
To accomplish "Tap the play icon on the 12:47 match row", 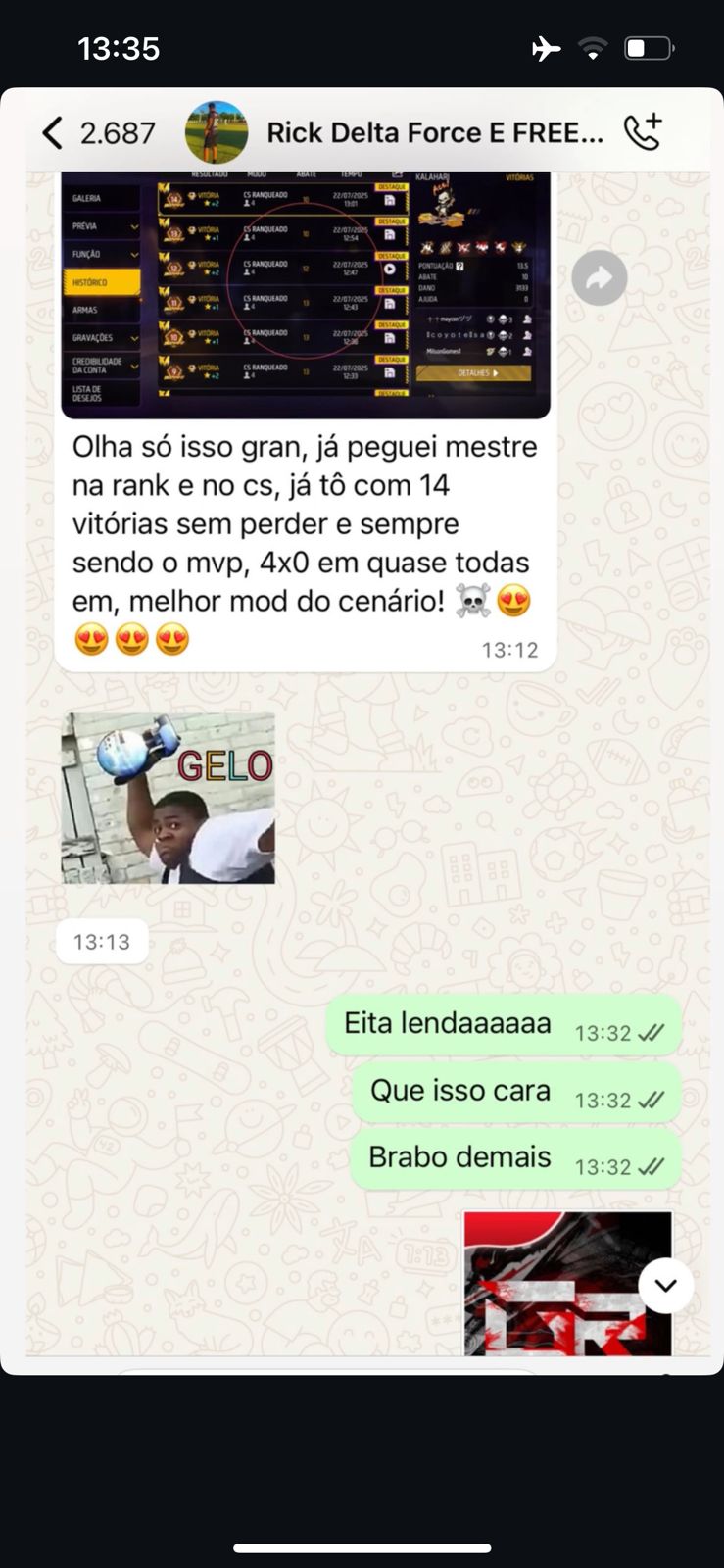I will pyautogui.click(x=389, y=267).
